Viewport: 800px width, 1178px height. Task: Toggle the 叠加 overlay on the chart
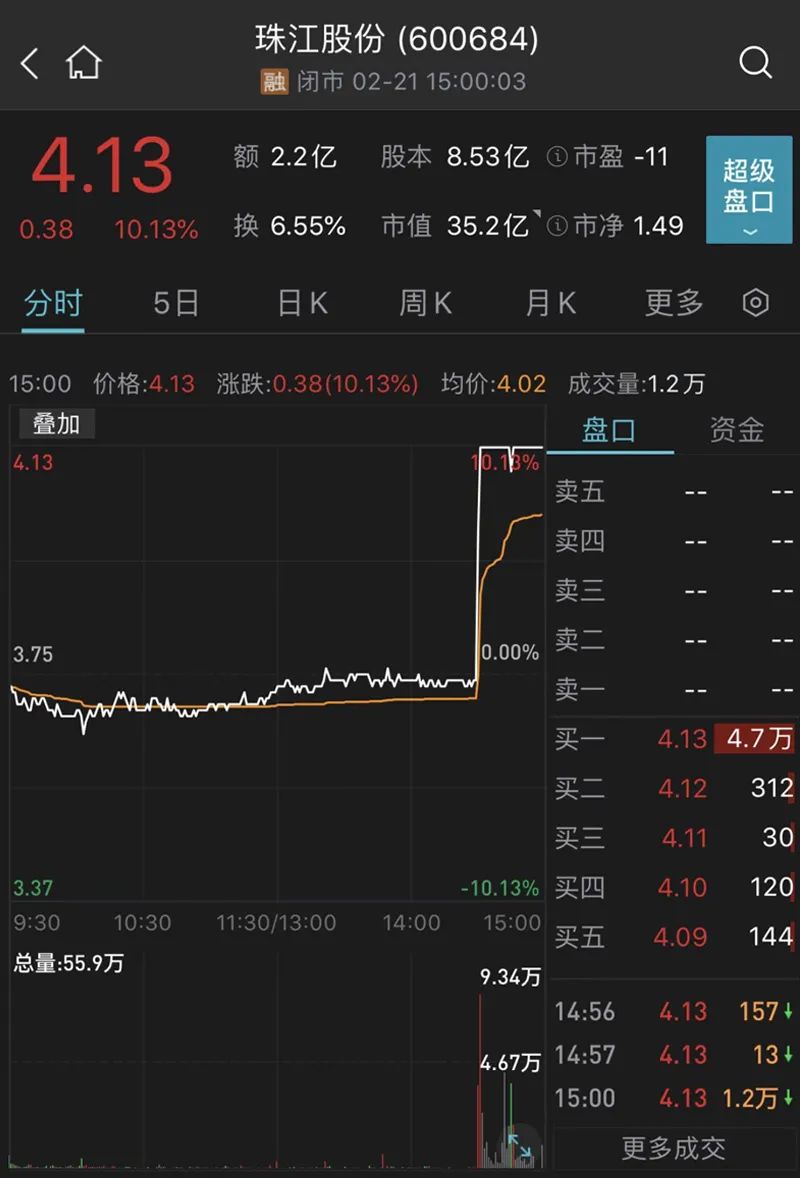pyautogui.click(x=56, y=424)
